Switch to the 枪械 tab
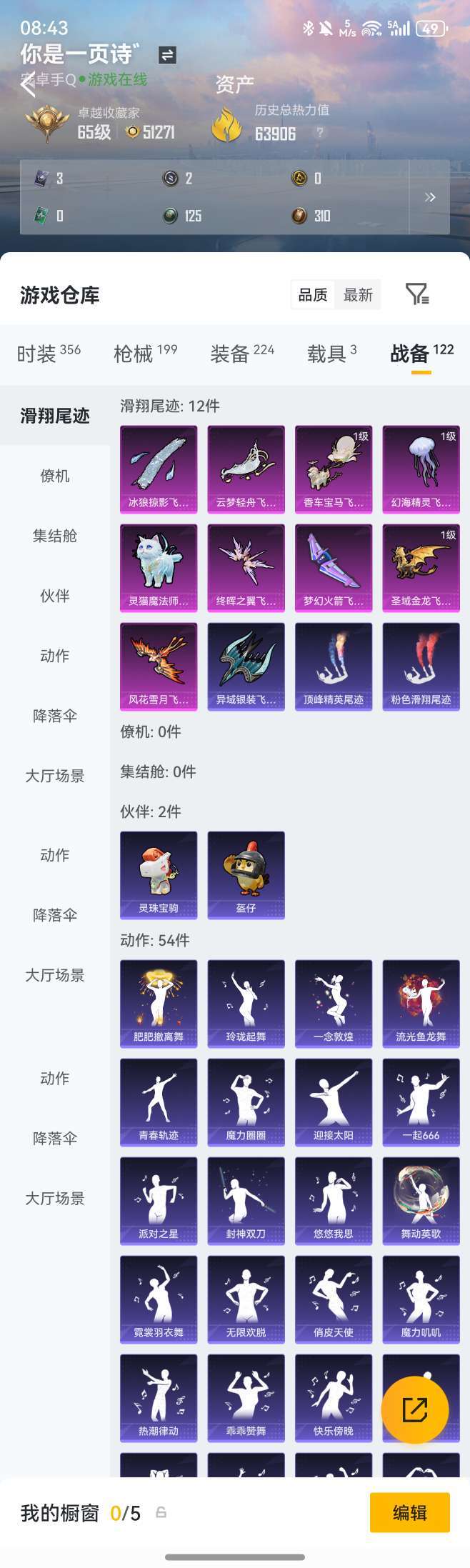Viewport: 470px width, 1568px height. pos(145,353)
